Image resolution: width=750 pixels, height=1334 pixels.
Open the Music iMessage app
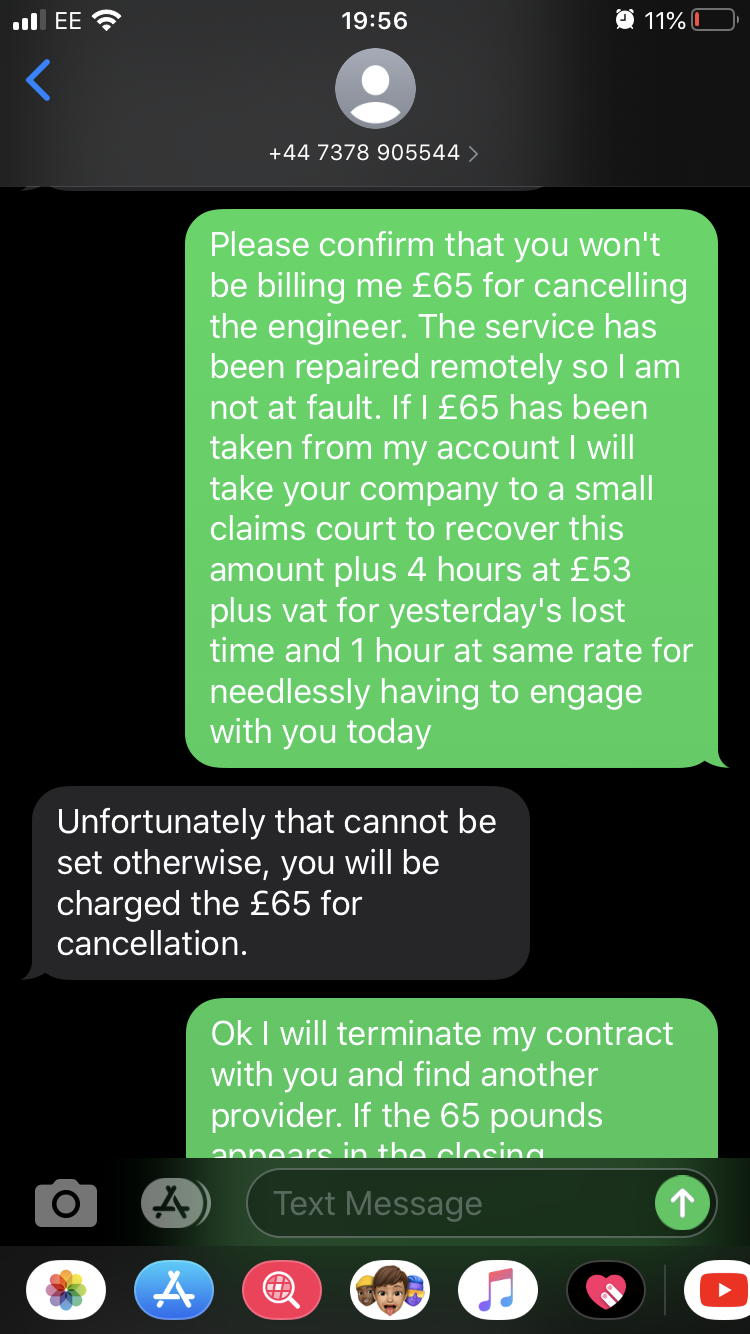[x=497, y=1291]
